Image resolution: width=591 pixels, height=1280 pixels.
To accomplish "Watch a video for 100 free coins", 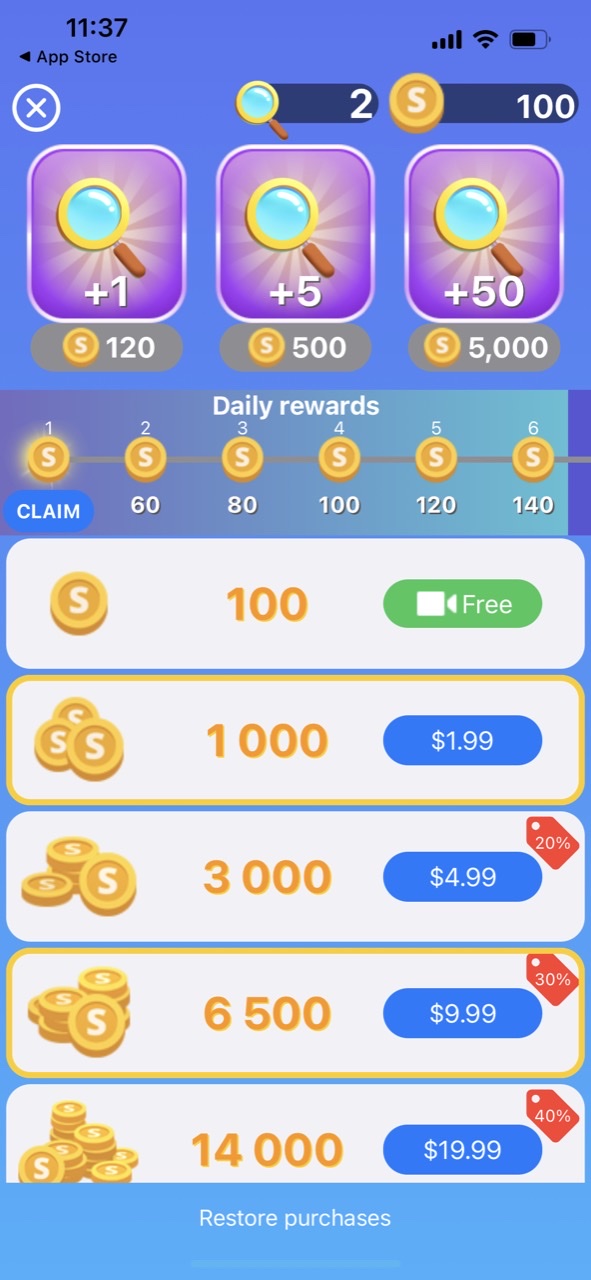I will pos(462,604).
